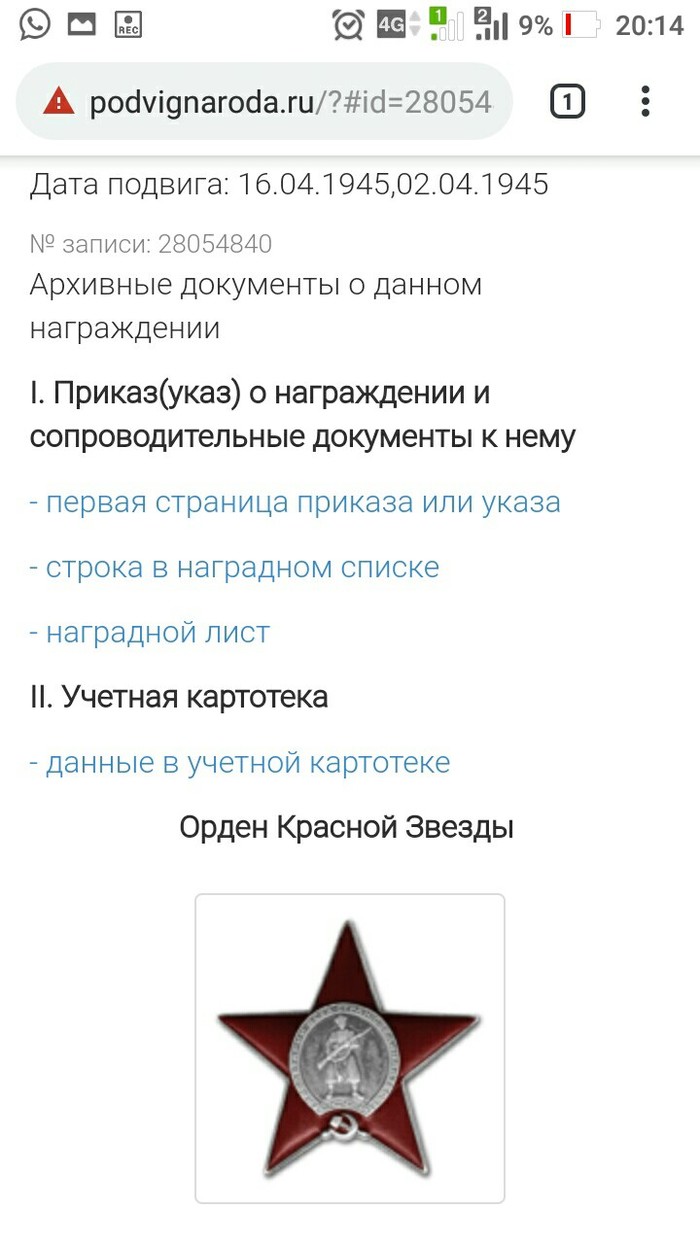This screenshot has width=700, height=1244.
Task: Tap the podvignaroda.ru address bar
Action: pos(290,102)
